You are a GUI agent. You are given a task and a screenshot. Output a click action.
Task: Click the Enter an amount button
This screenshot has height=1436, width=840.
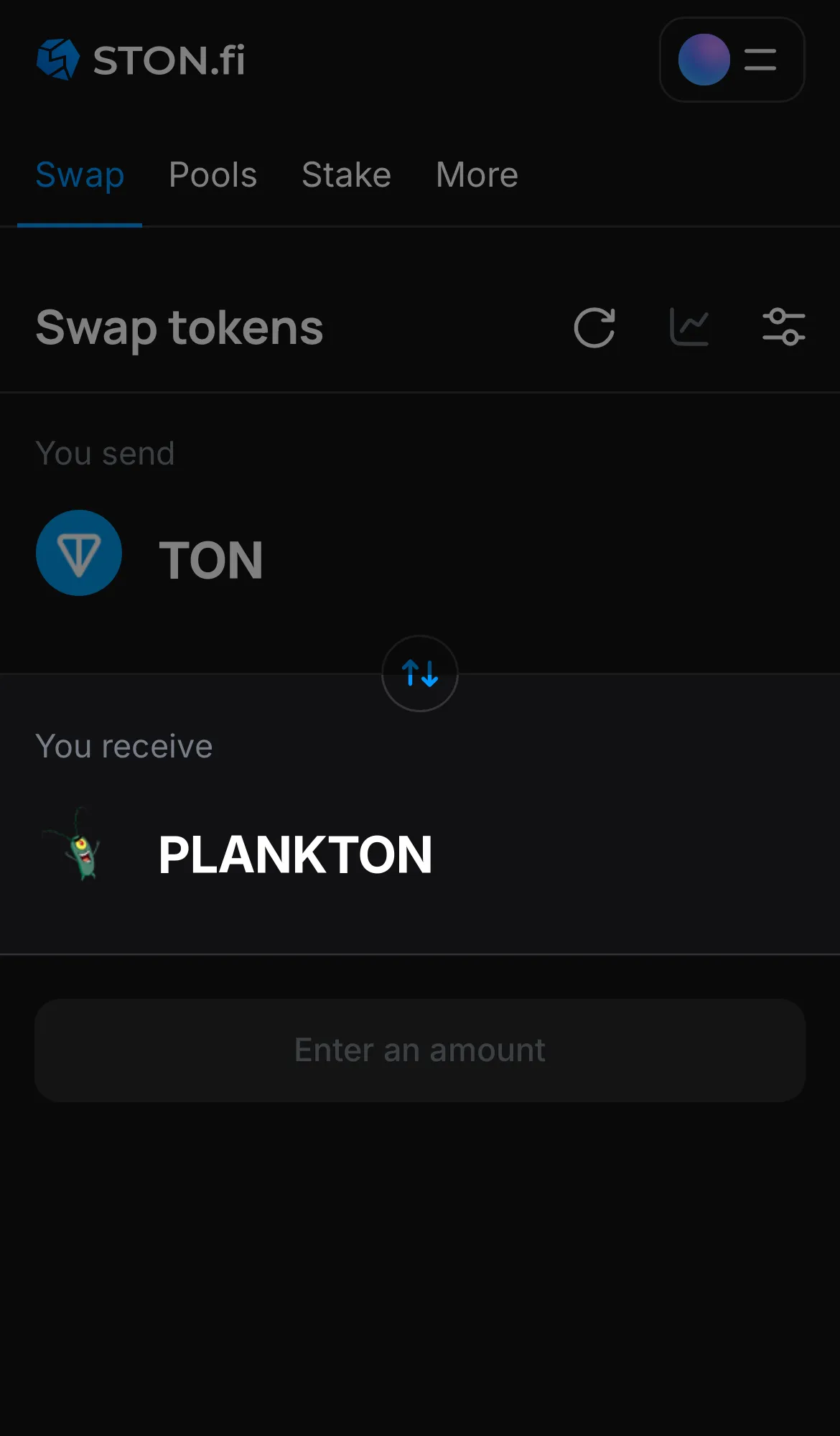[419, 1050]
